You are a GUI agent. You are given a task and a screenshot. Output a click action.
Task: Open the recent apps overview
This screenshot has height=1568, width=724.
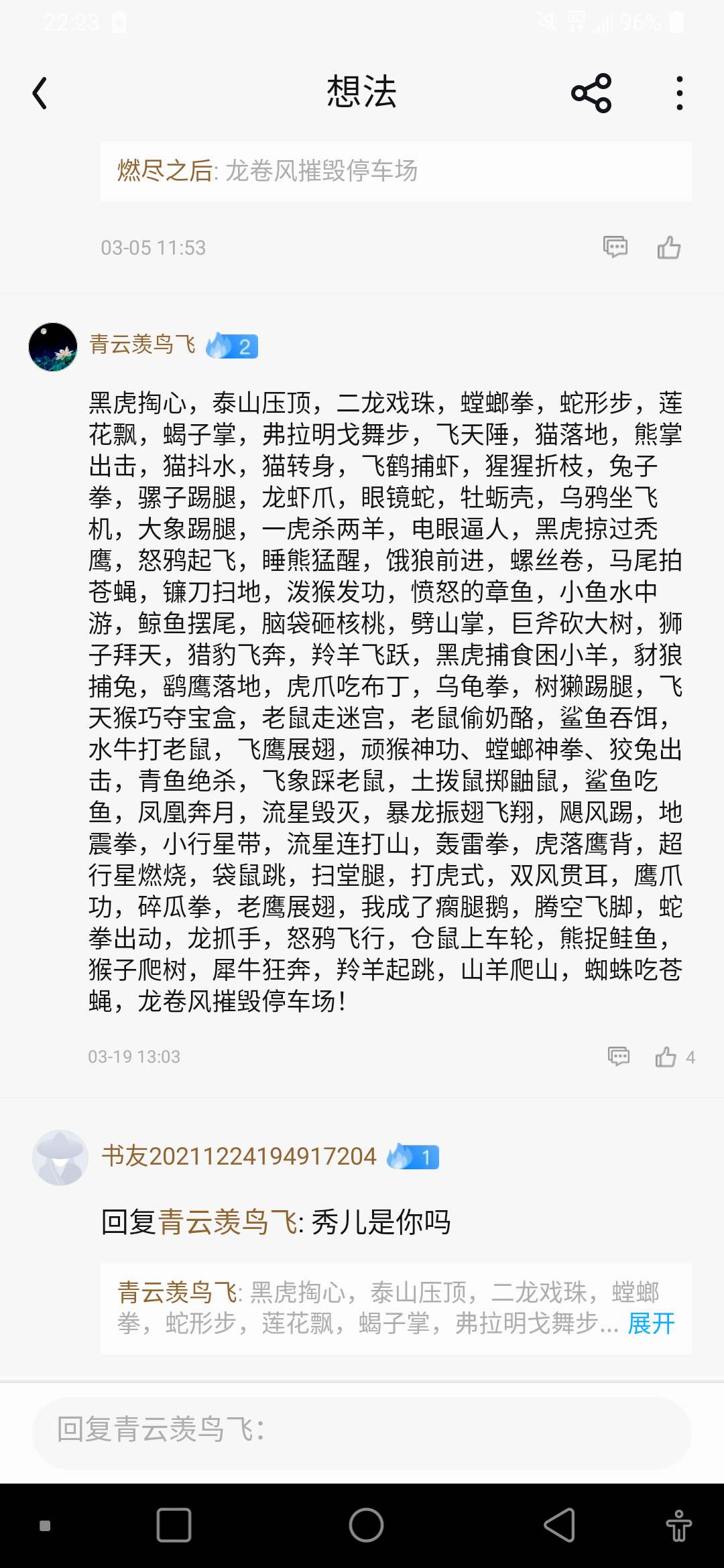tap(174, 1526)
